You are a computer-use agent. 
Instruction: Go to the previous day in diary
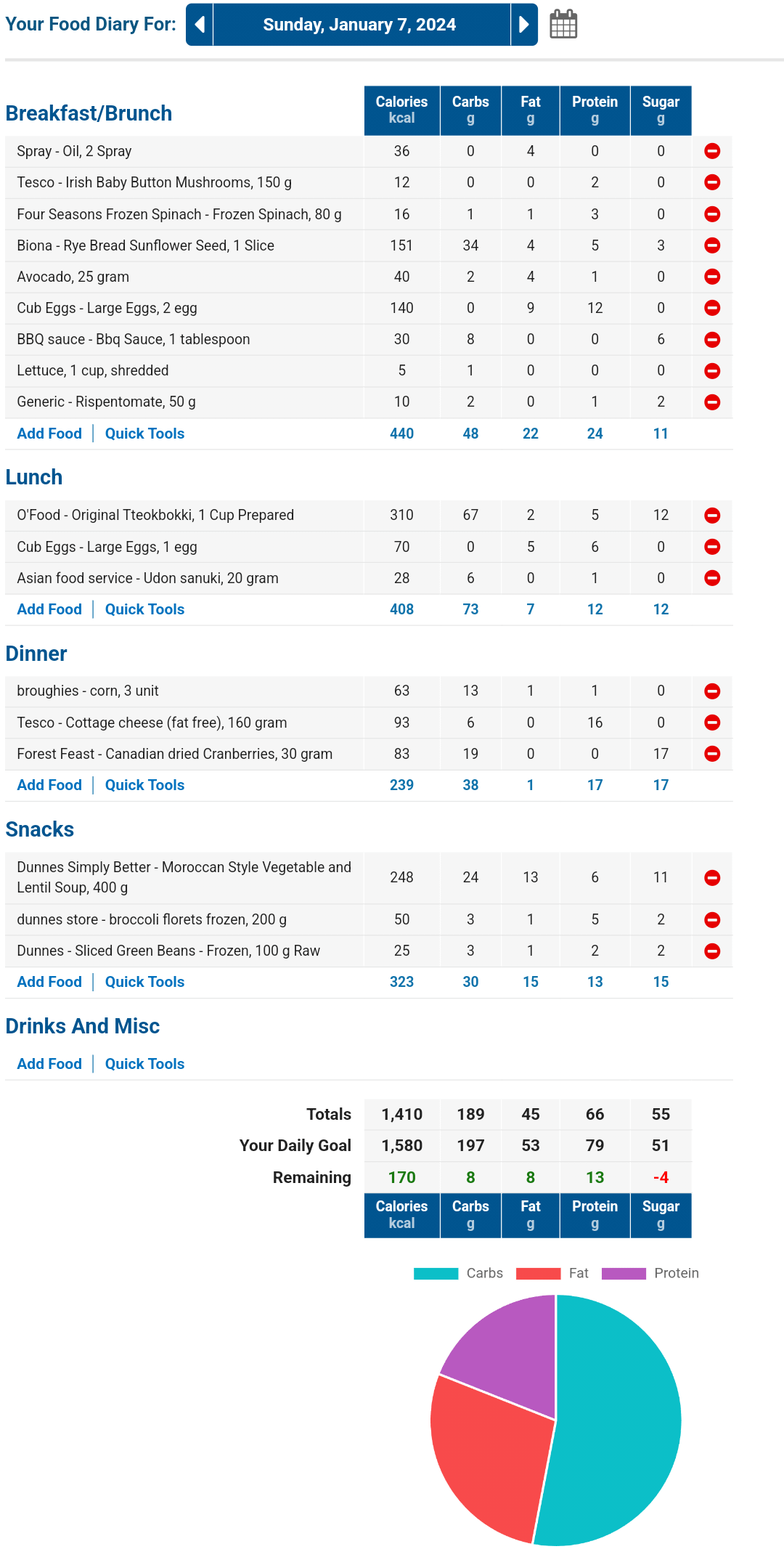[x=200, y=25]
